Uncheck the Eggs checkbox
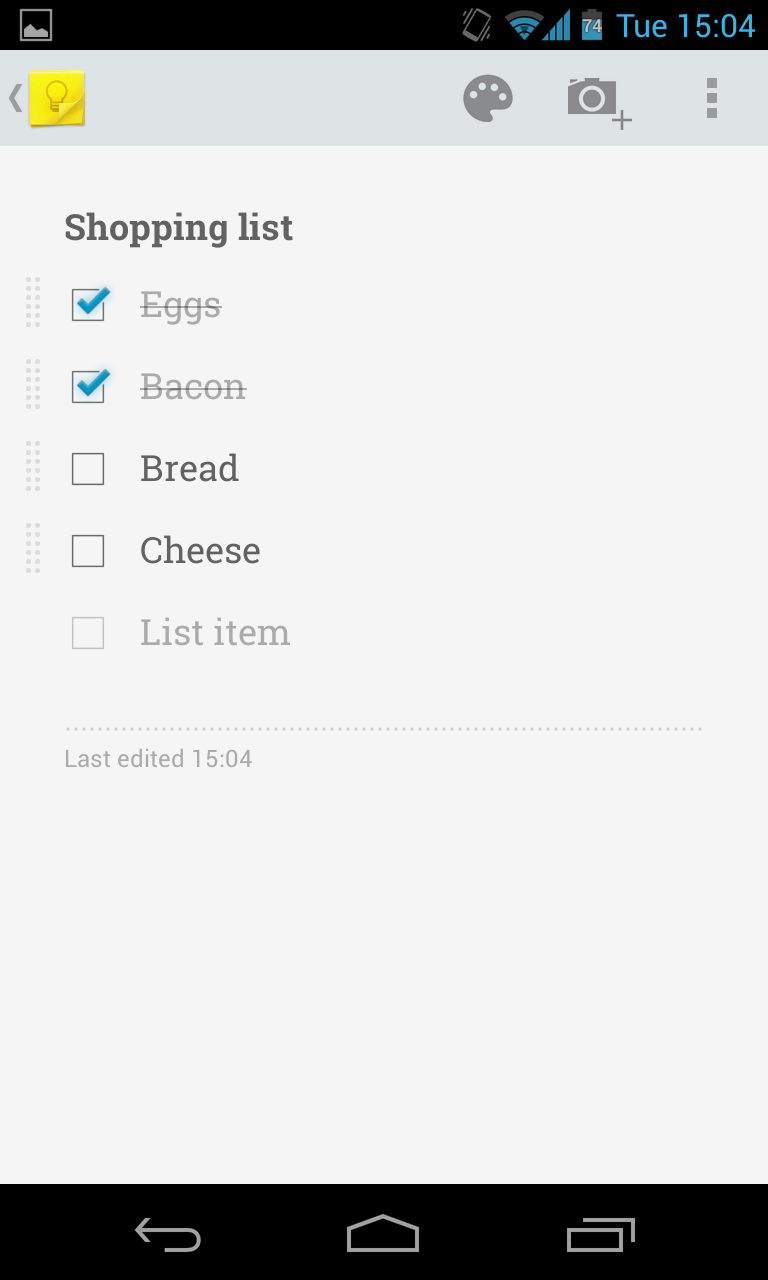The width and height of the screenshot is (768, 1280). point(89,304)
